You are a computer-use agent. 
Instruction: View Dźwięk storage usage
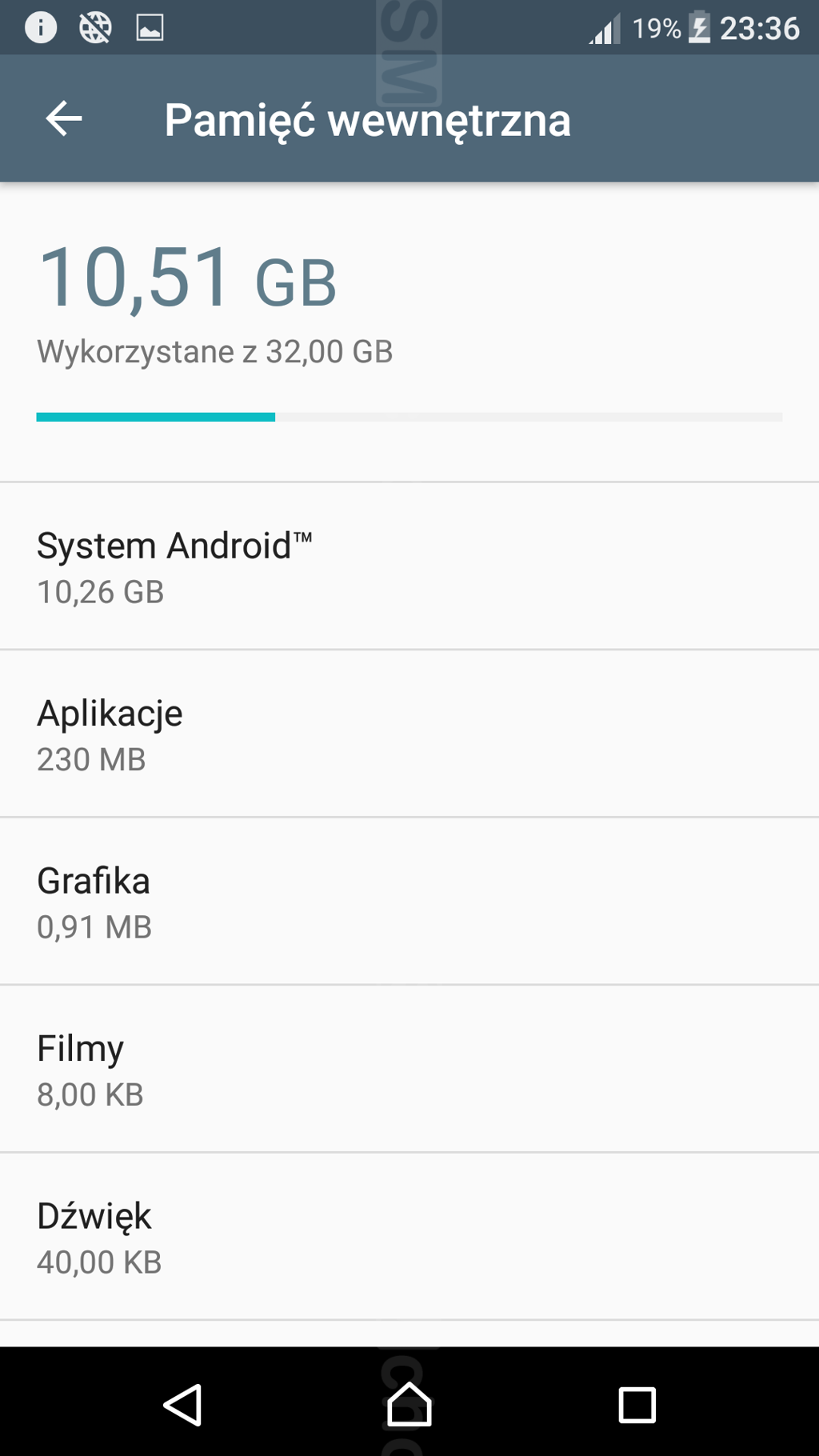click(408, 1237)
